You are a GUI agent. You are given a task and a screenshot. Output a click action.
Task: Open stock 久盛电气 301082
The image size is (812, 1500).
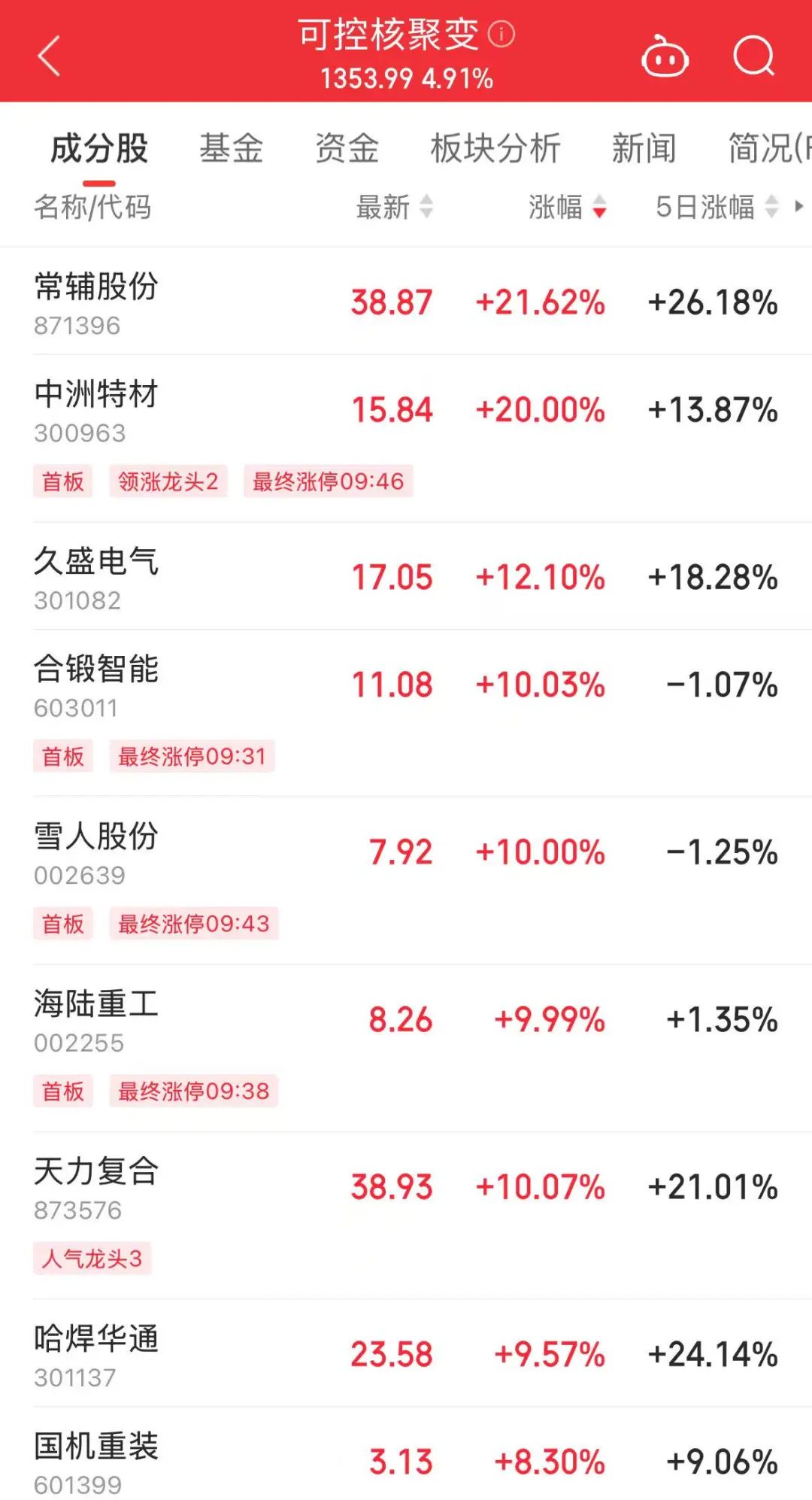[96, 578]
